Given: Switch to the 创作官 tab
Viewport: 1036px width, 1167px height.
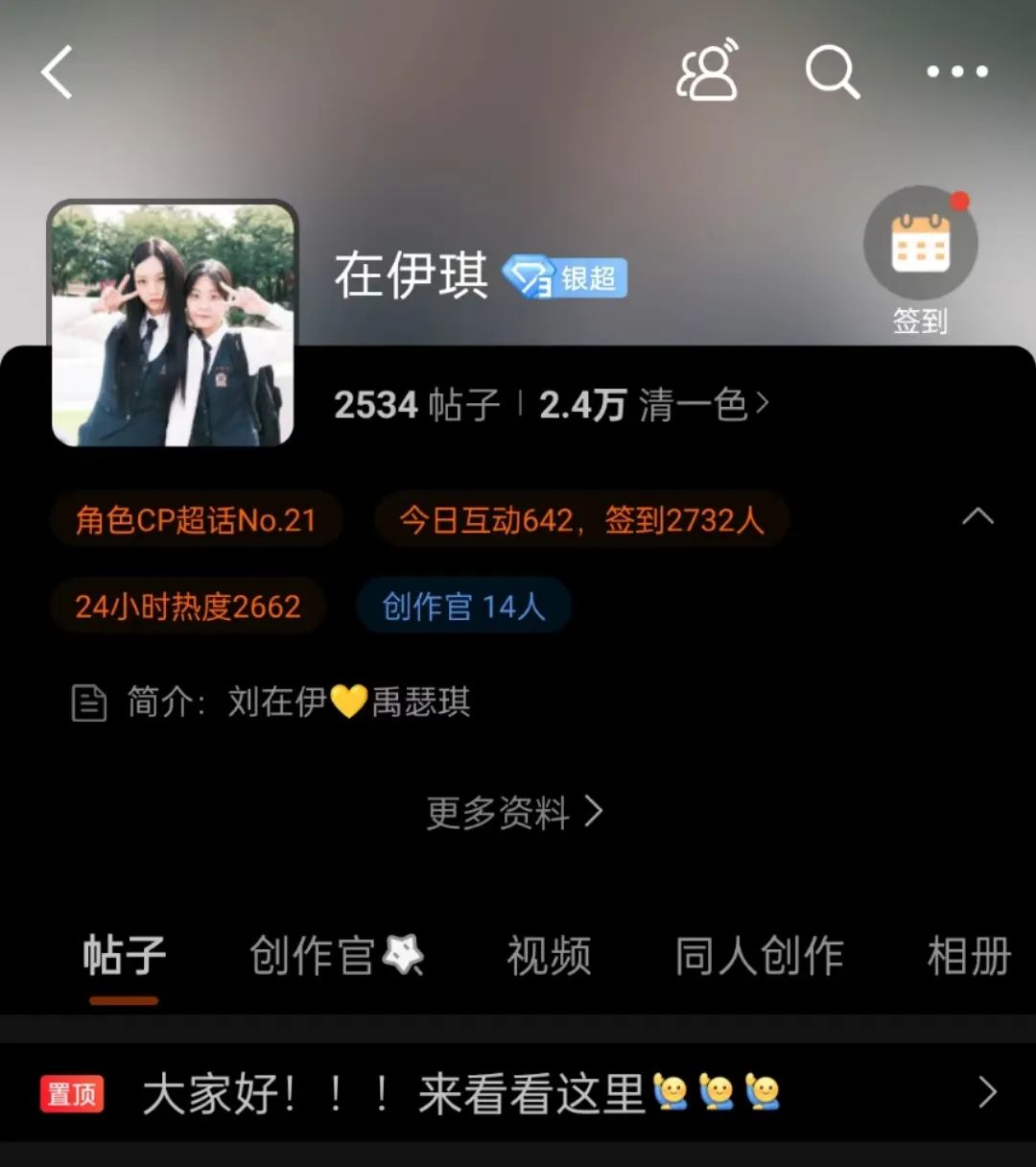Looking at the screenshot, I should (x=335, y=956).
